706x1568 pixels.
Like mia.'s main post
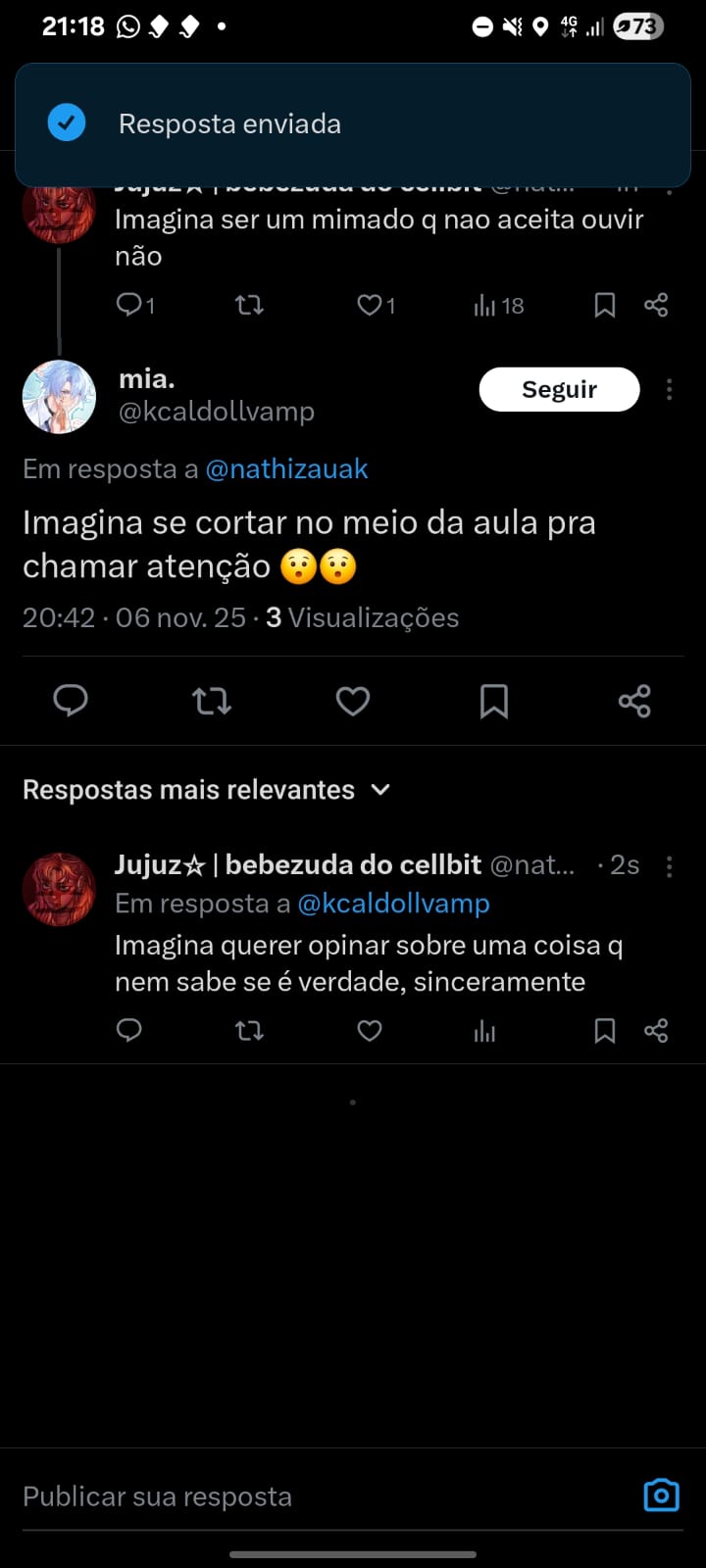click(x=353, y=701)
